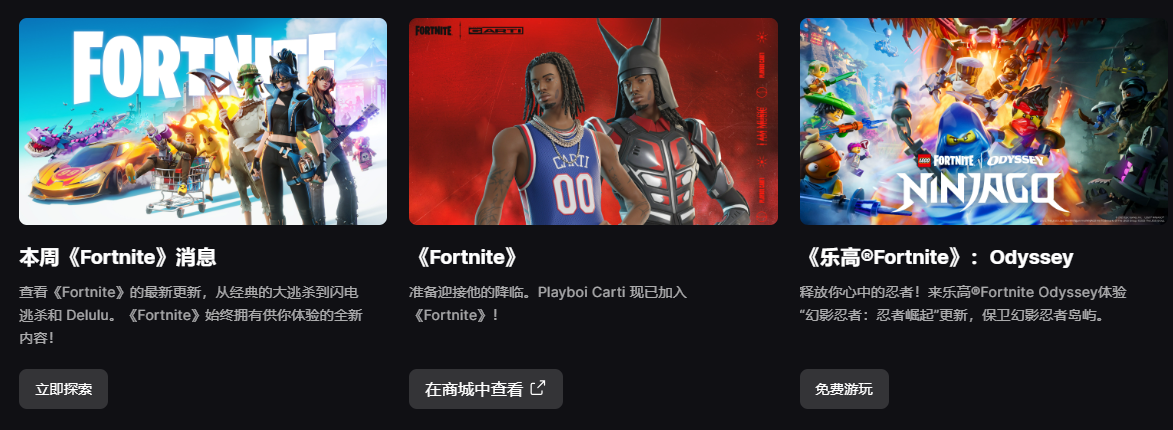Tap the 立即探索 button
The width and height of the screenshot is (1173, 430).
[63, 389]
